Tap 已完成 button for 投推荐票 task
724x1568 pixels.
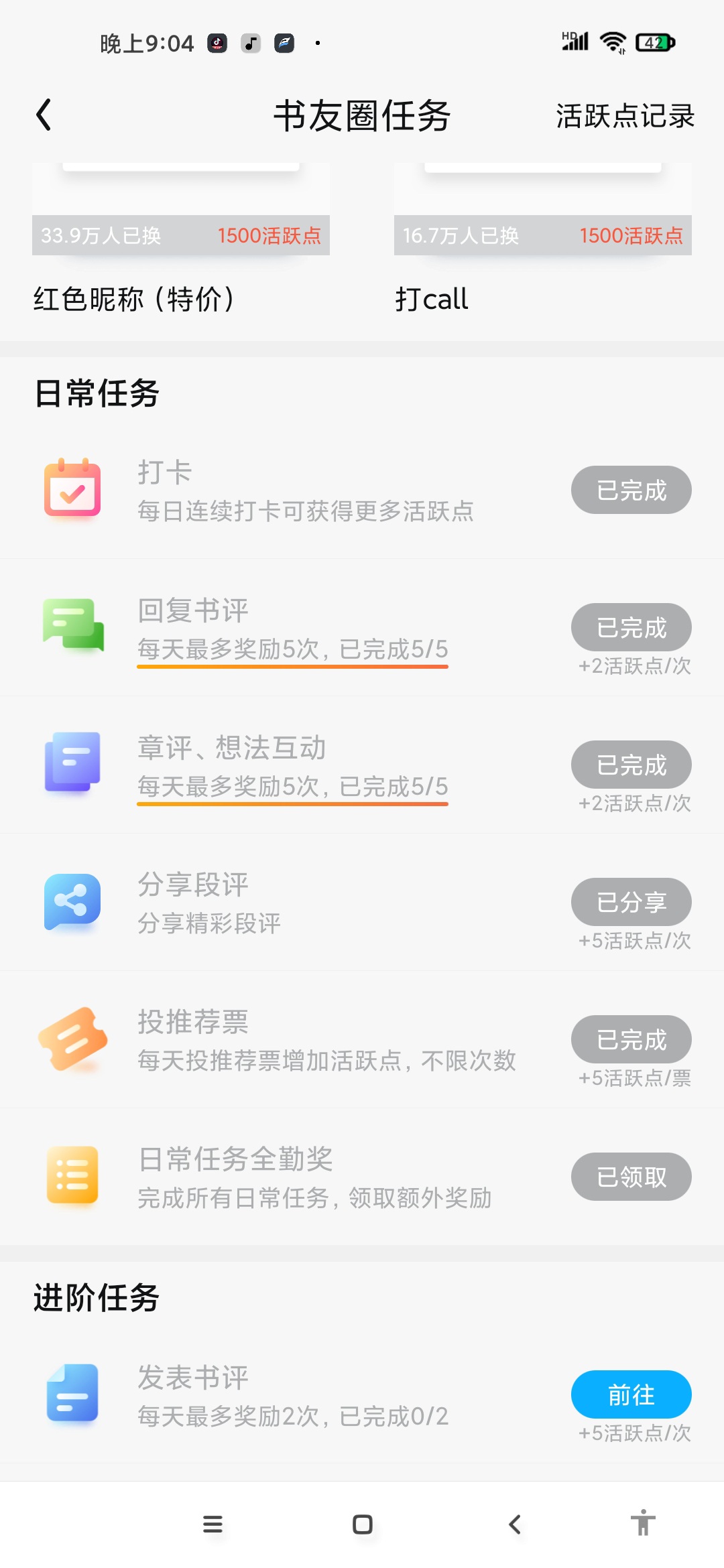[631, 1039]
